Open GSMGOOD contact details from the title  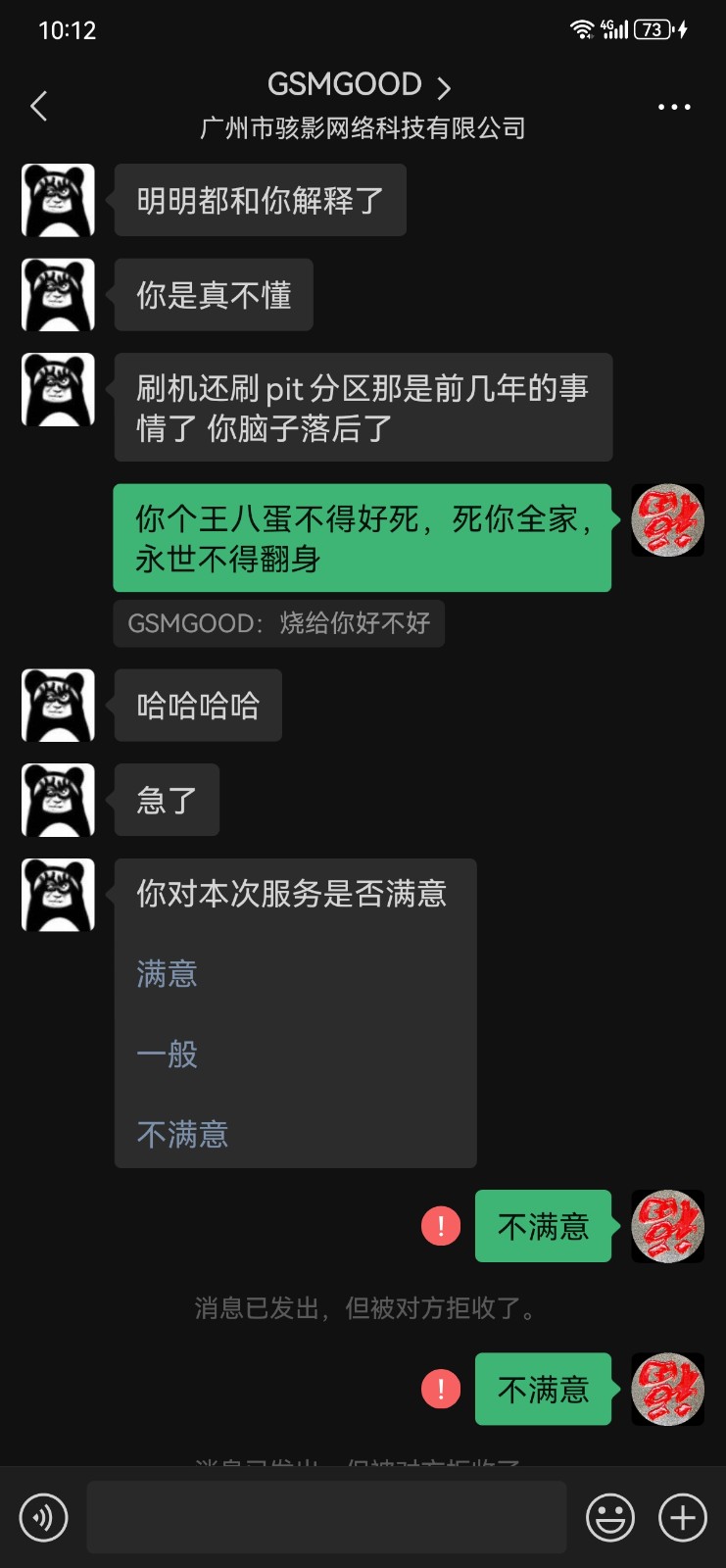click(359, 86)
